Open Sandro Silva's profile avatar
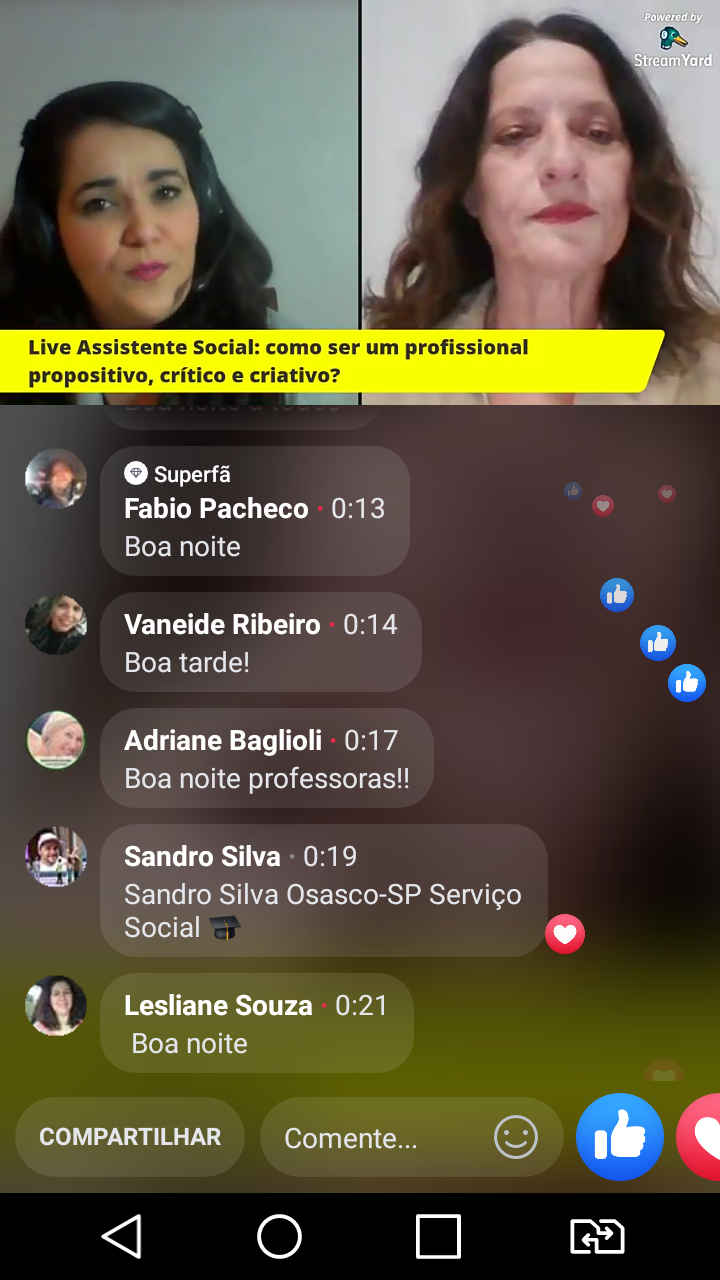The image size is (720, 1280). (x=56, y=857)
